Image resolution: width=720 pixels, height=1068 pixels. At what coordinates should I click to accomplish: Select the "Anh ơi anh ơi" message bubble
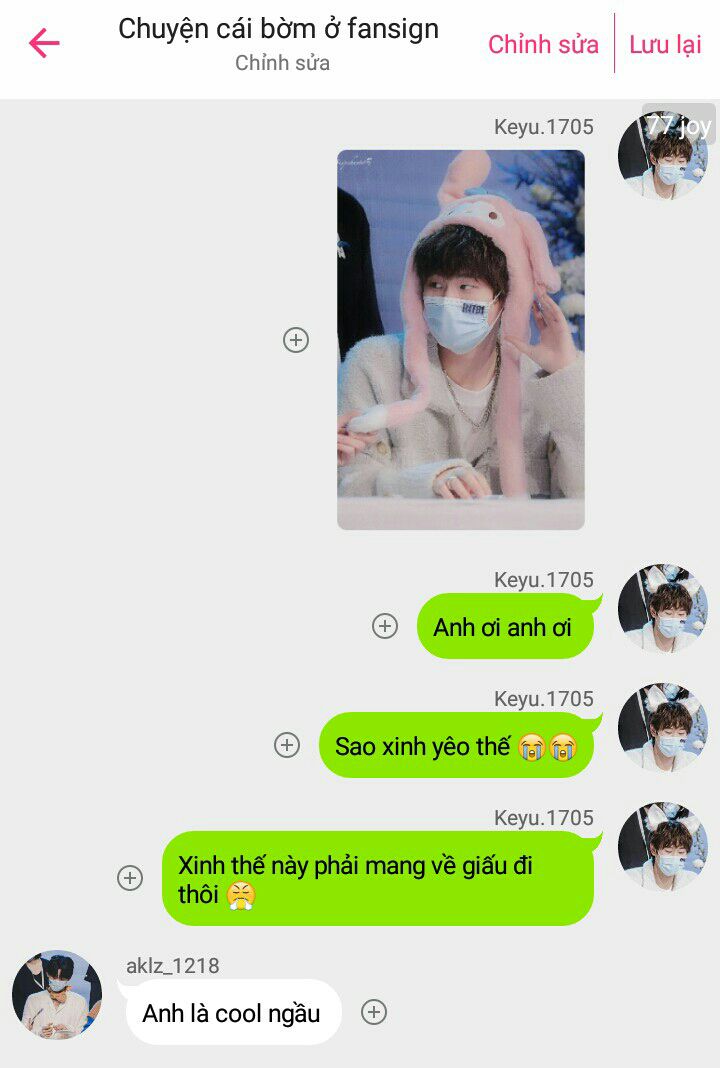click(504, 627)
